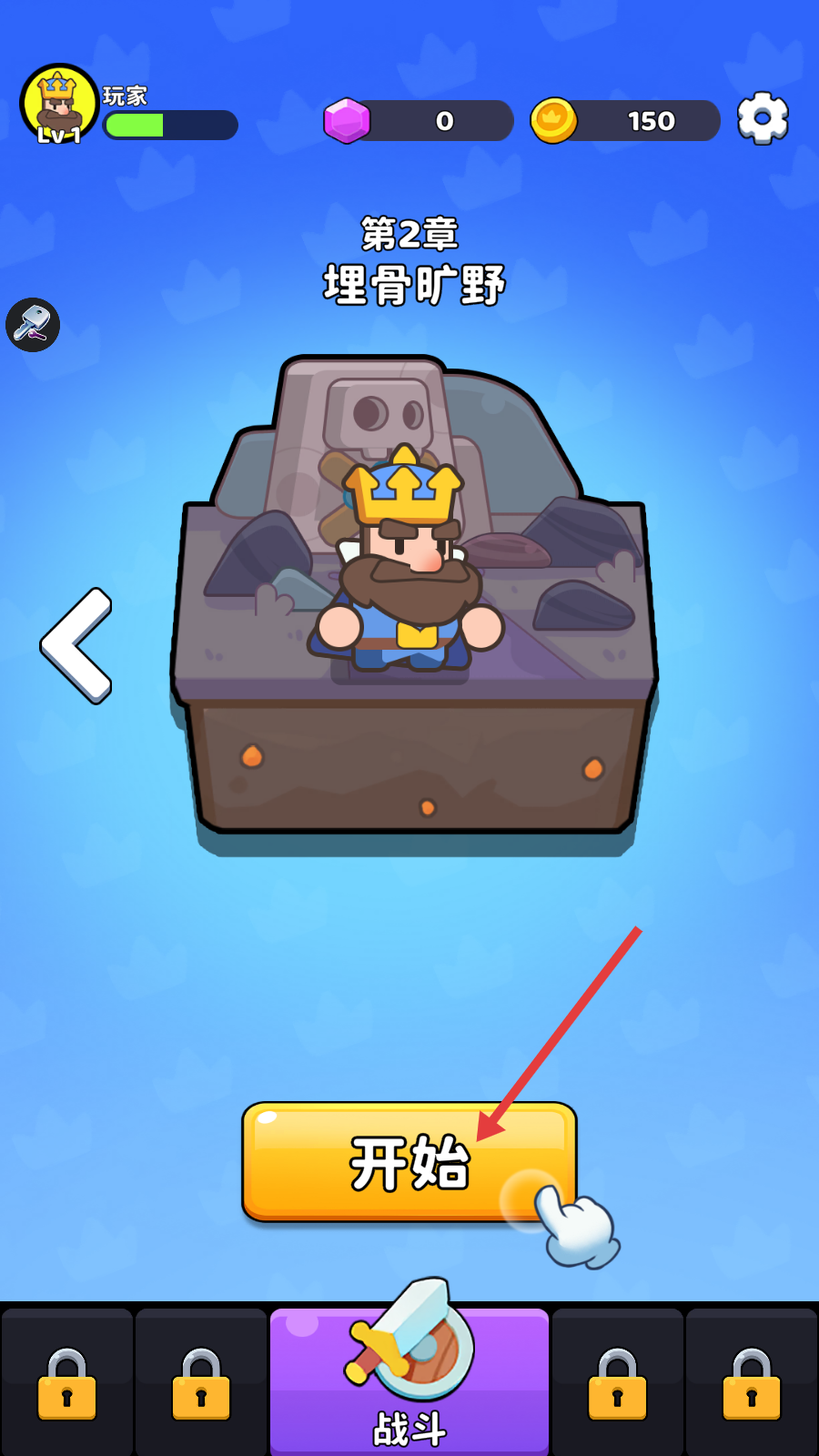
Task: Open the hammer tool icon
Action: [x=33, y=325]
